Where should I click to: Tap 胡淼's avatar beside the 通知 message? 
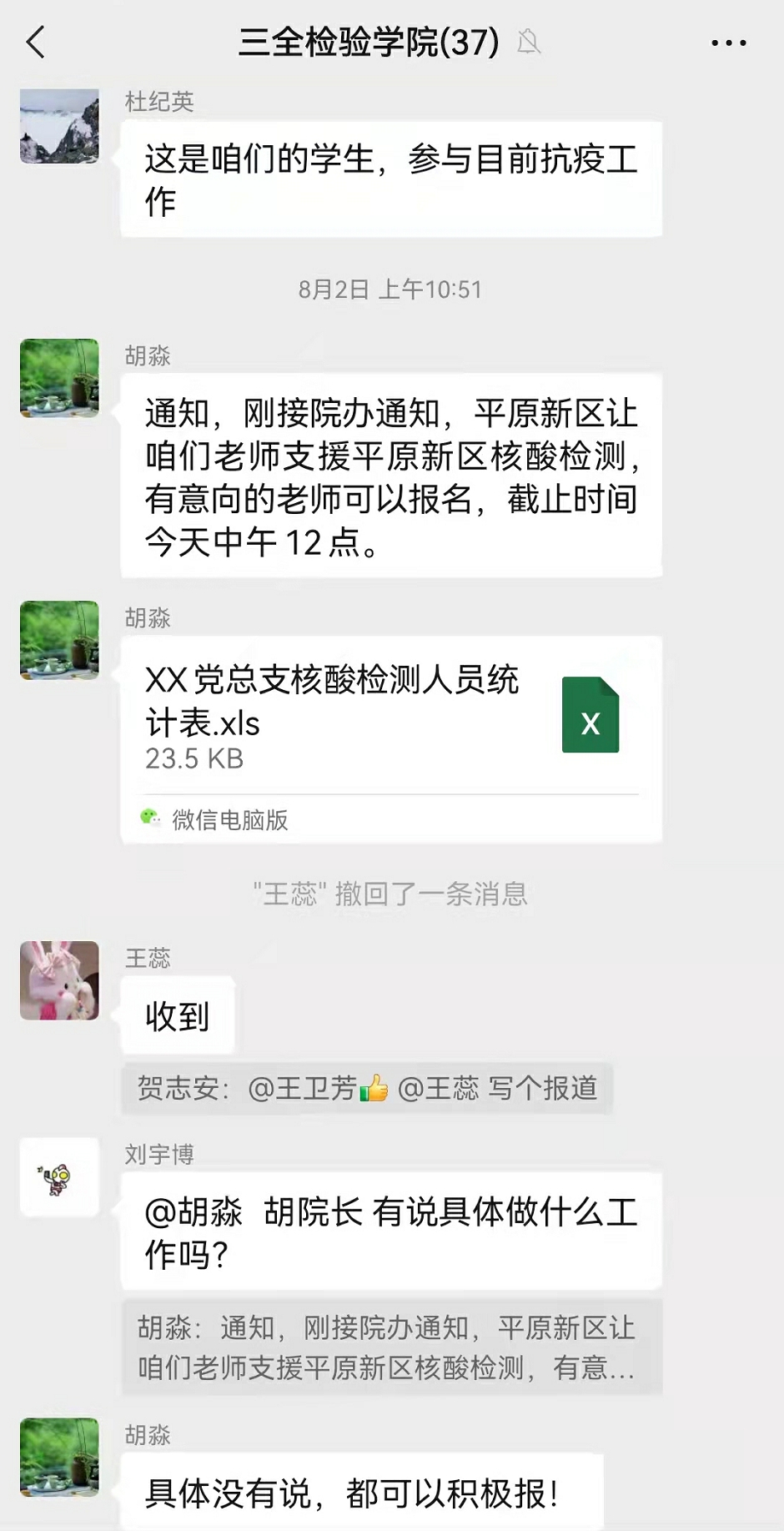point(59,378)
